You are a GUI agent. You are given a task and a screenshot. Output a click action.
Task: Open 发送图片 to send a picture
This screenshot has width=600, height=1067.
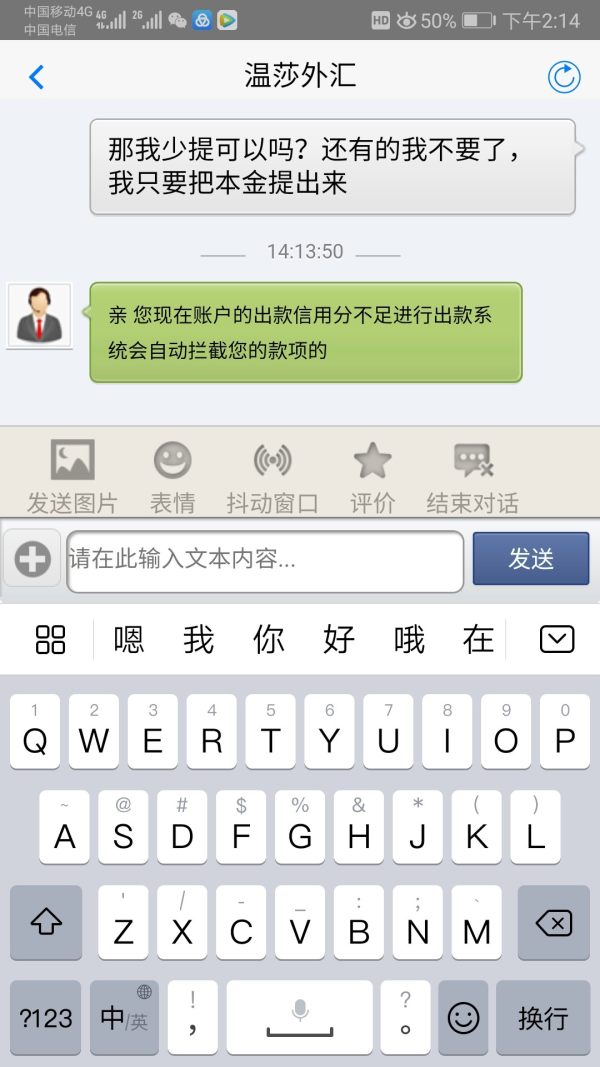coord(72,475)
